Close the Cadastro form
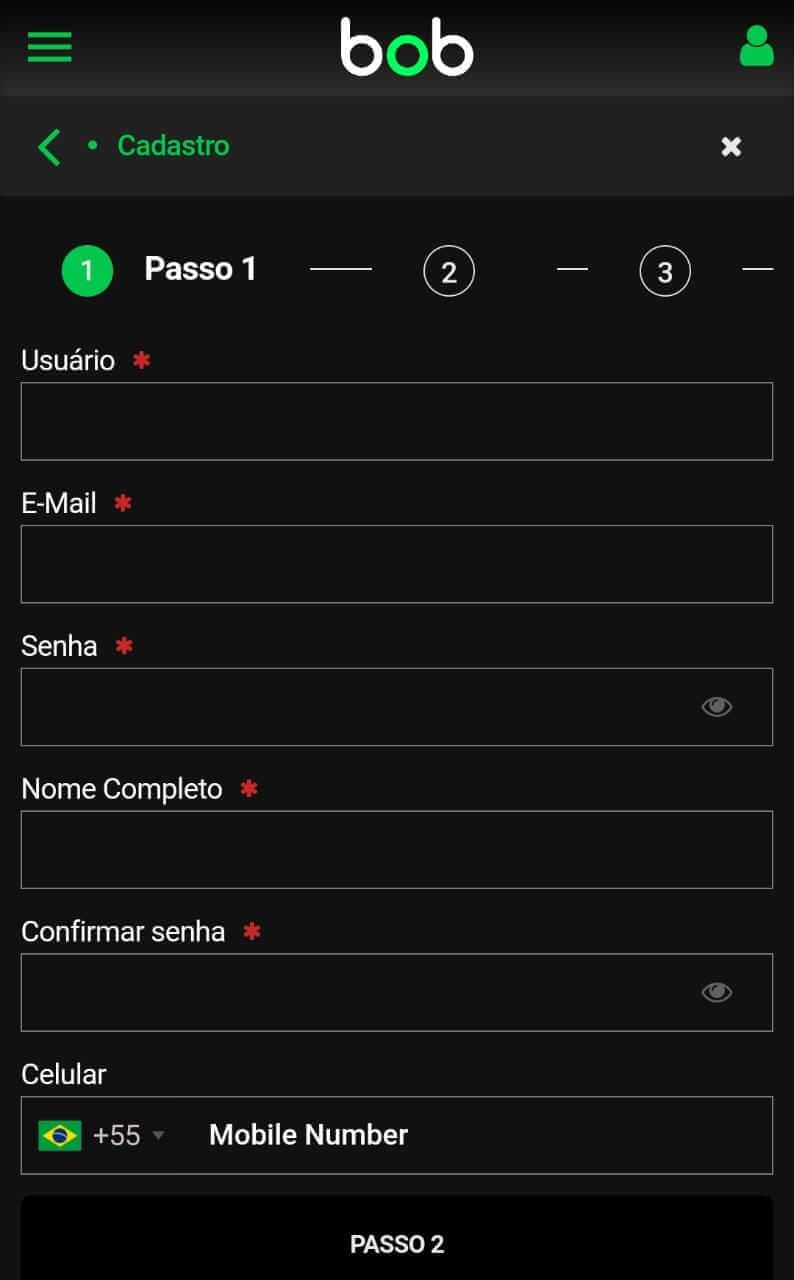Screen dimensions: 794x1280 732,146
